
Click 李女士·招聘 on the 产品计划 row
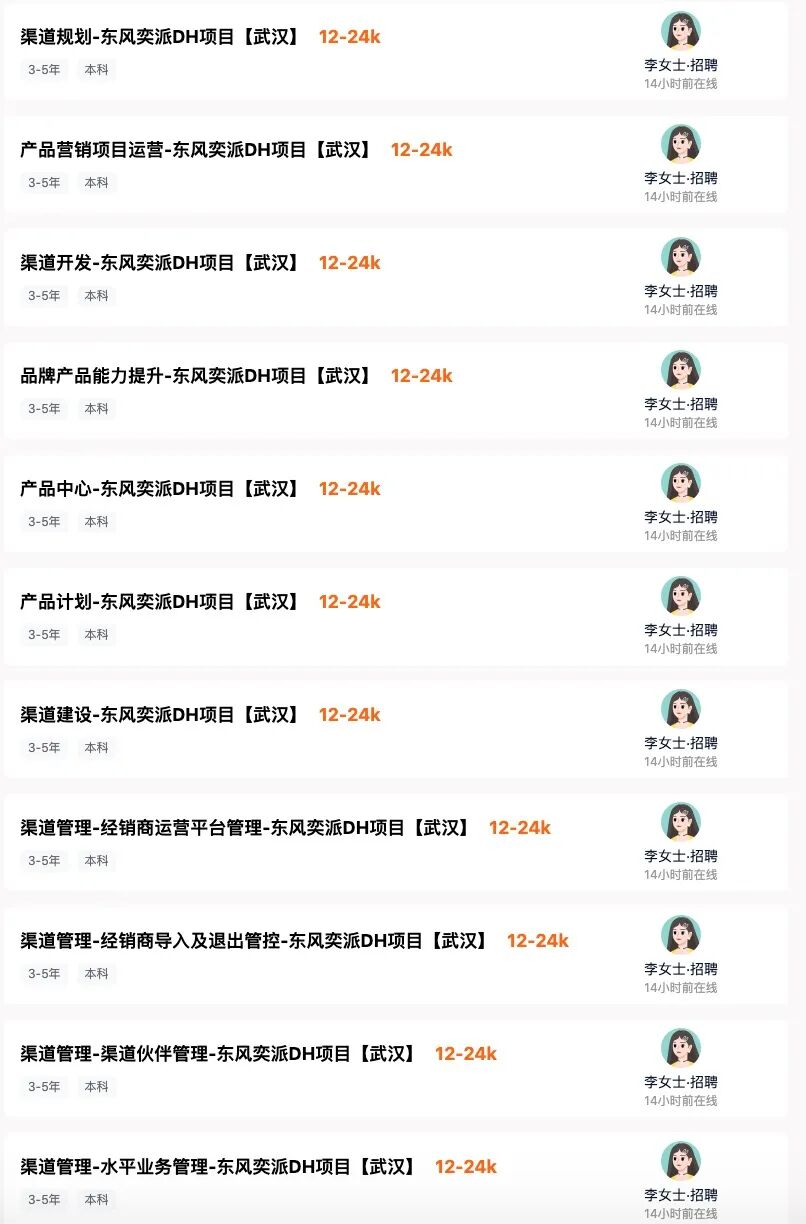point(681,631)
